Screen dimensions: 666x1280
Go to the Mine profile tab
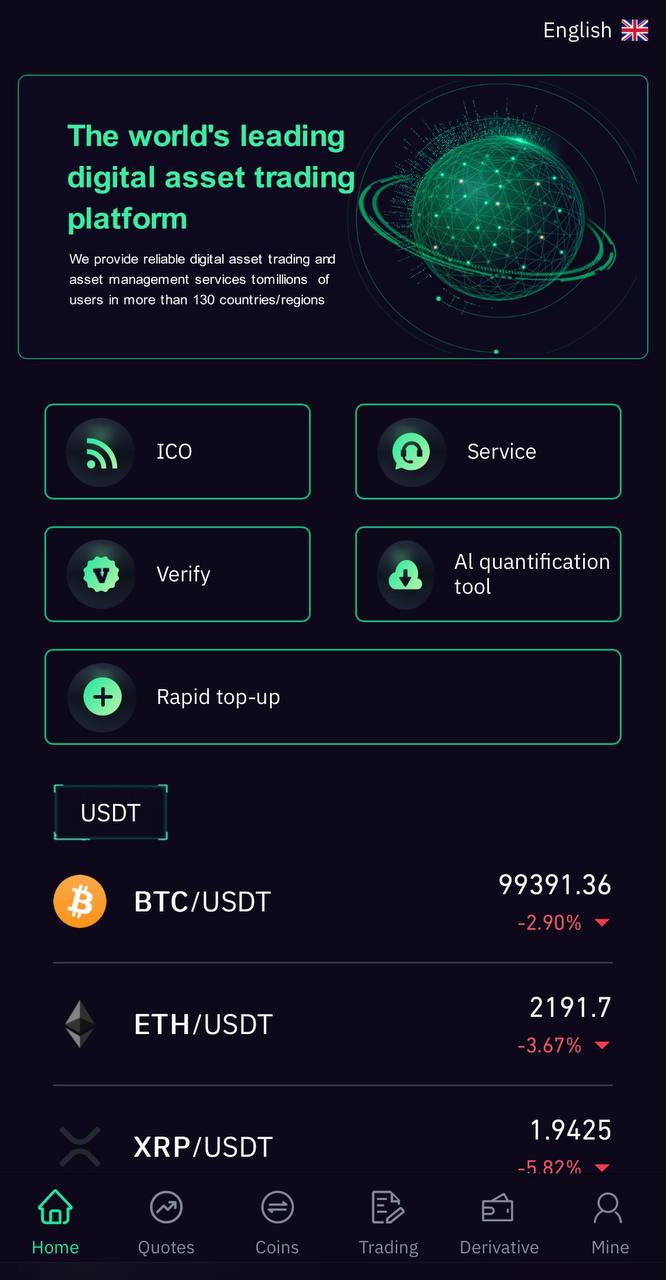[x=609, y=1222]
